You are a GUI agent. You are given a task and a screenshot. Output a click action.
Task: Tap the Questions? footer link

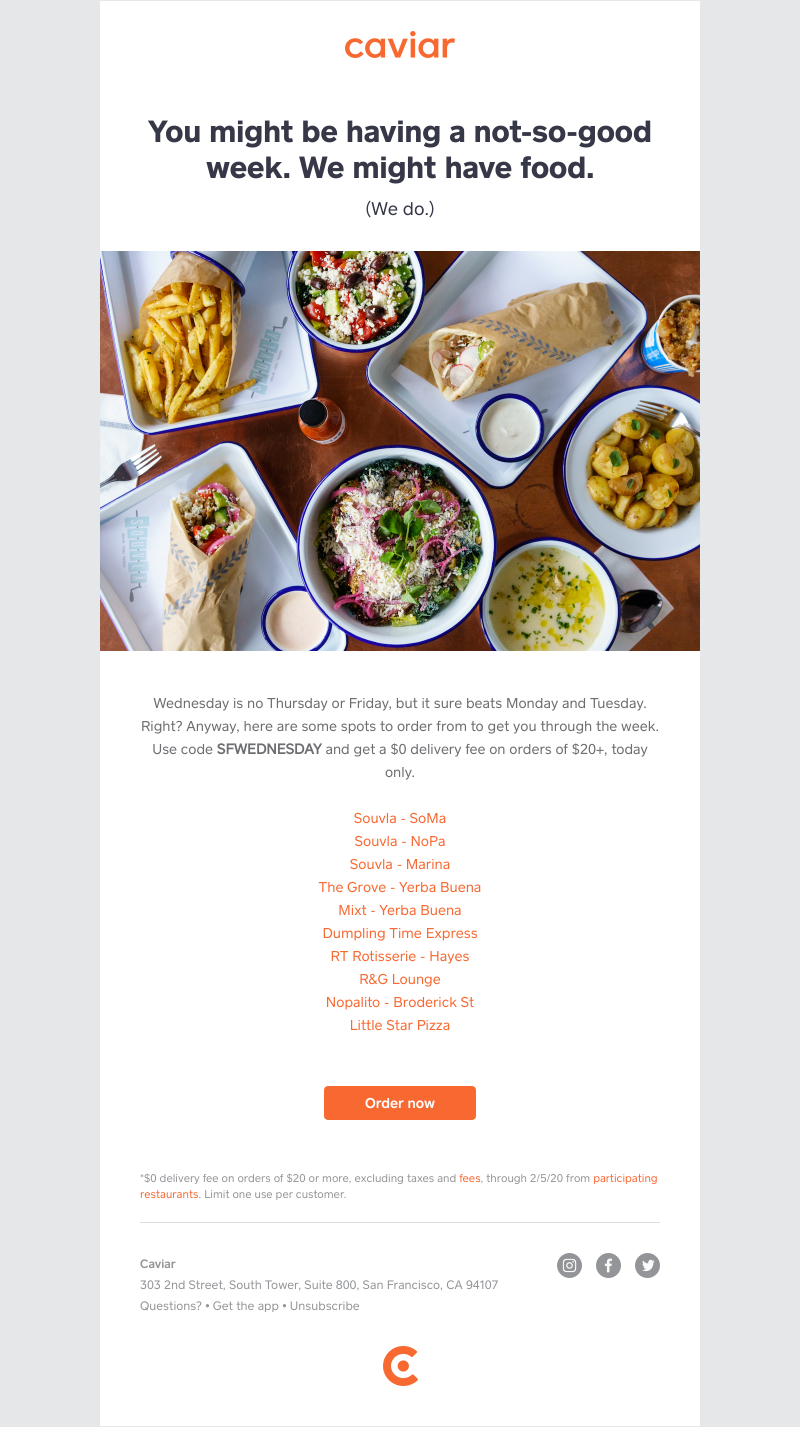point(171,1306)
